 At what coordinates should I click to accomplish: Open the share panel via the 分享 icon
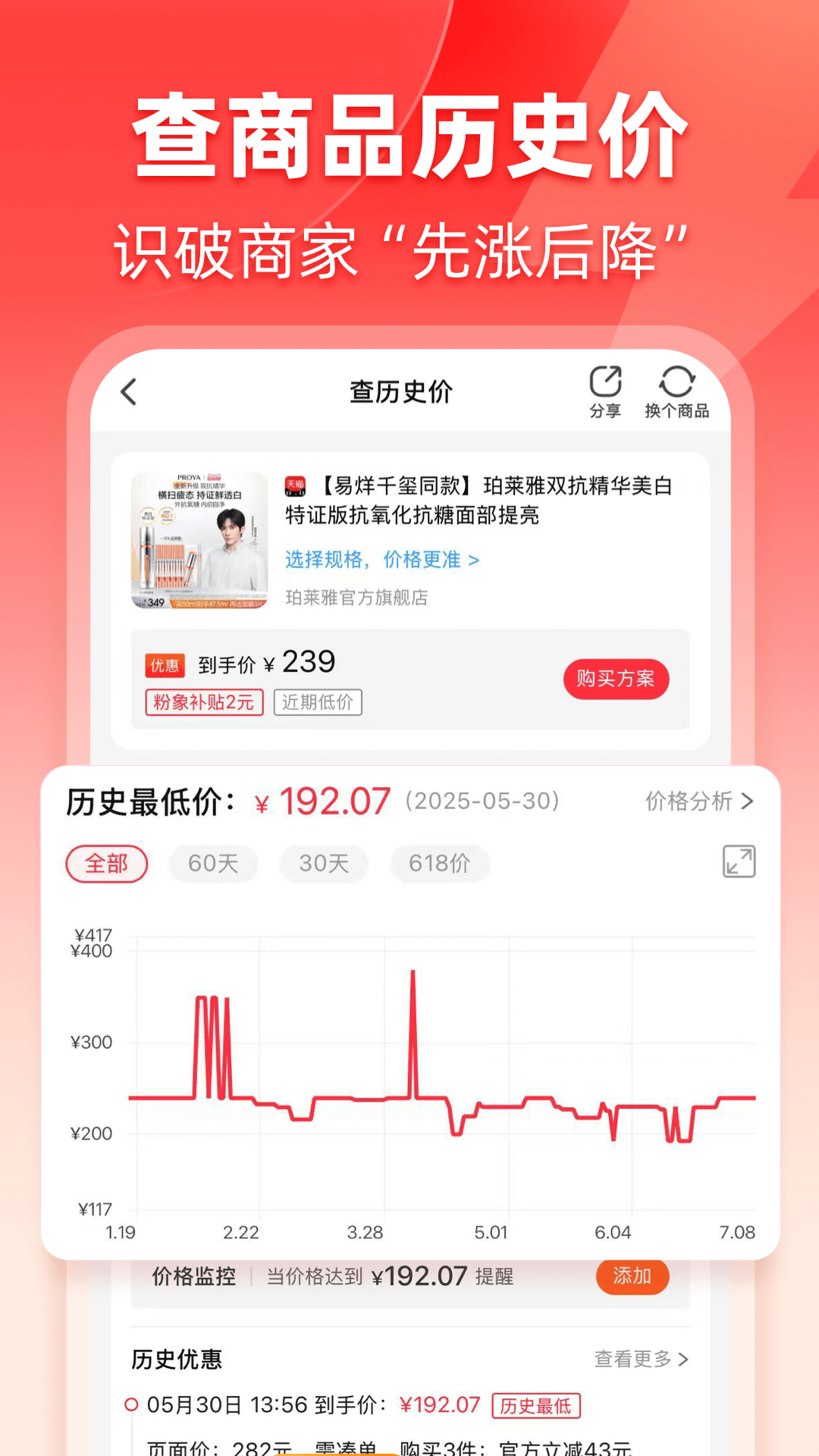(604, 388)
